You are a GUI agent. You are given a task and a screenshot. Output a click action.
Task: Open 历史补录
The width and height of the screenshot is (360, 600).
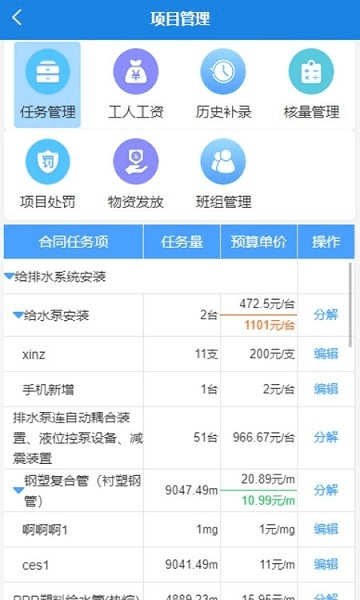[223, 85]
